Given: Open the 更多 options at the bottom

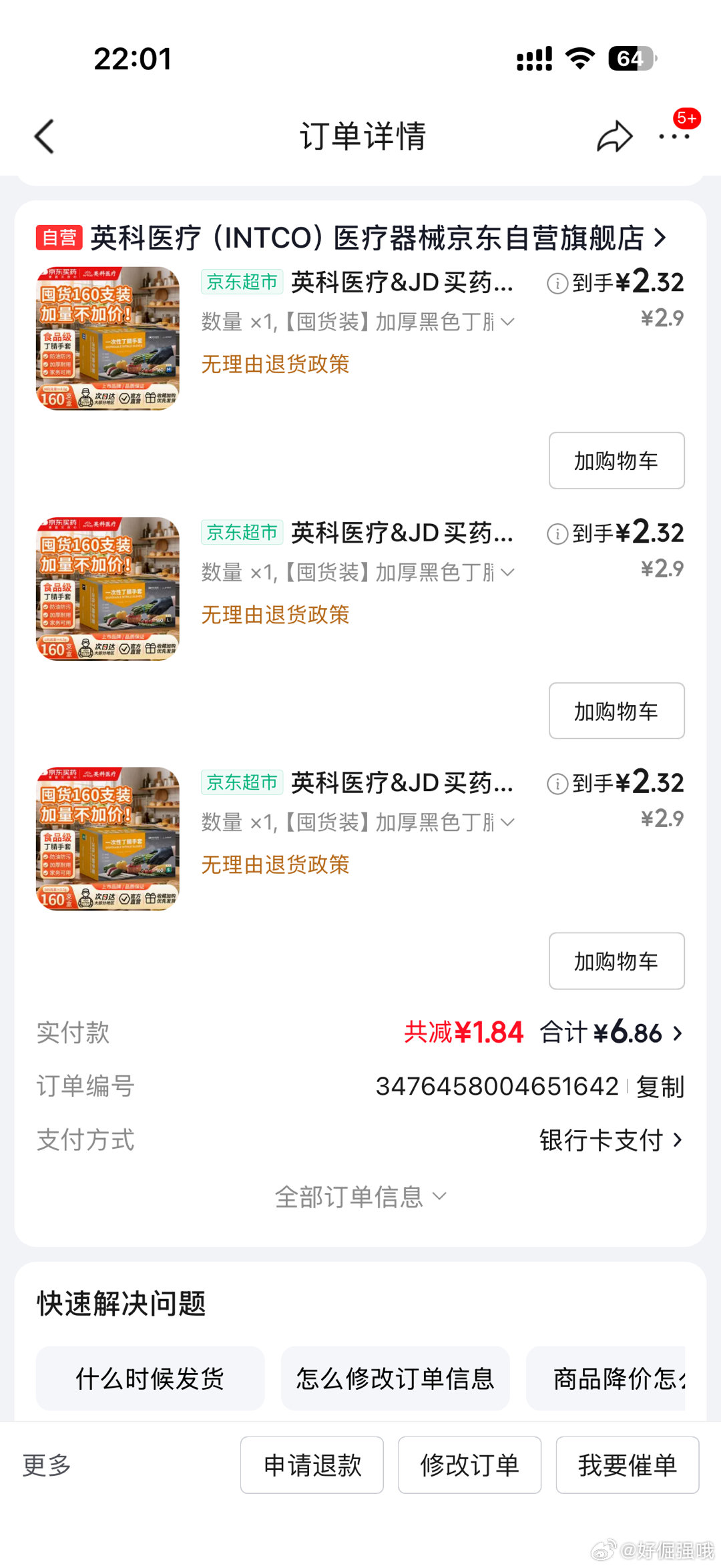Looking at the screenshot, I should click(47, 1465).
